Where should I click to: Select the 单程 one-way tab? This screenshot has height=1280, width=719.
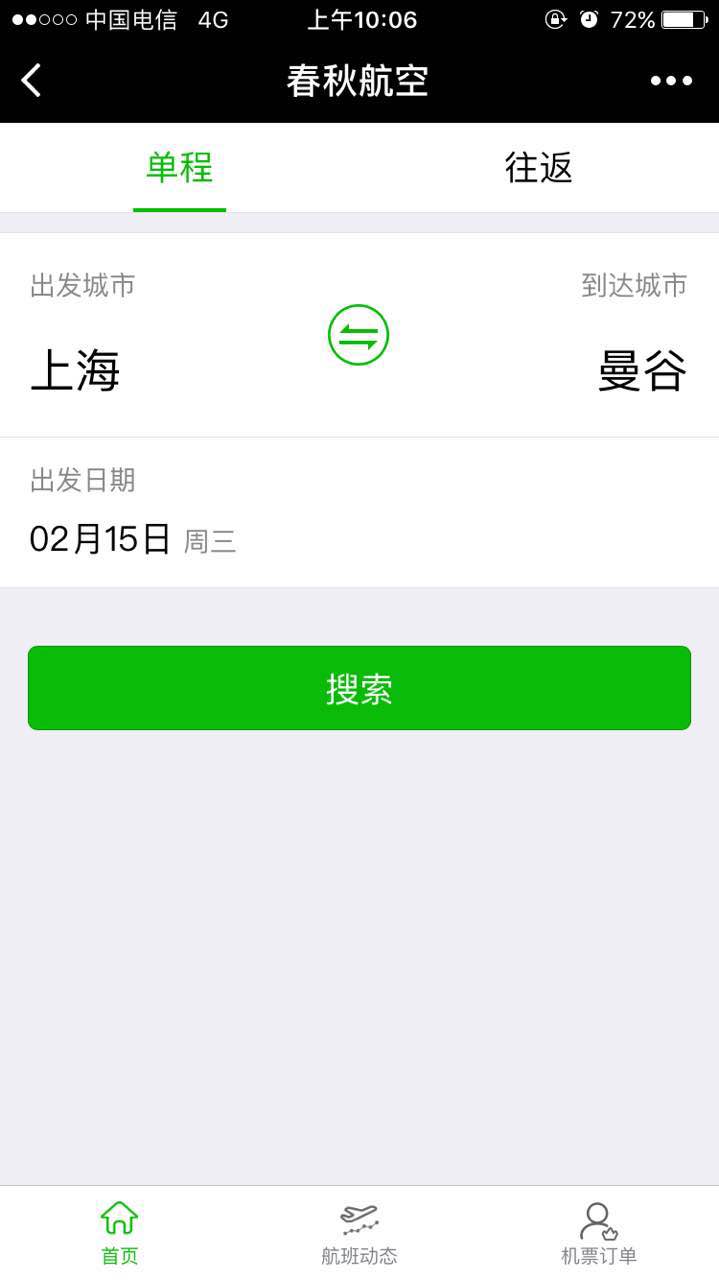pos(180,168)
